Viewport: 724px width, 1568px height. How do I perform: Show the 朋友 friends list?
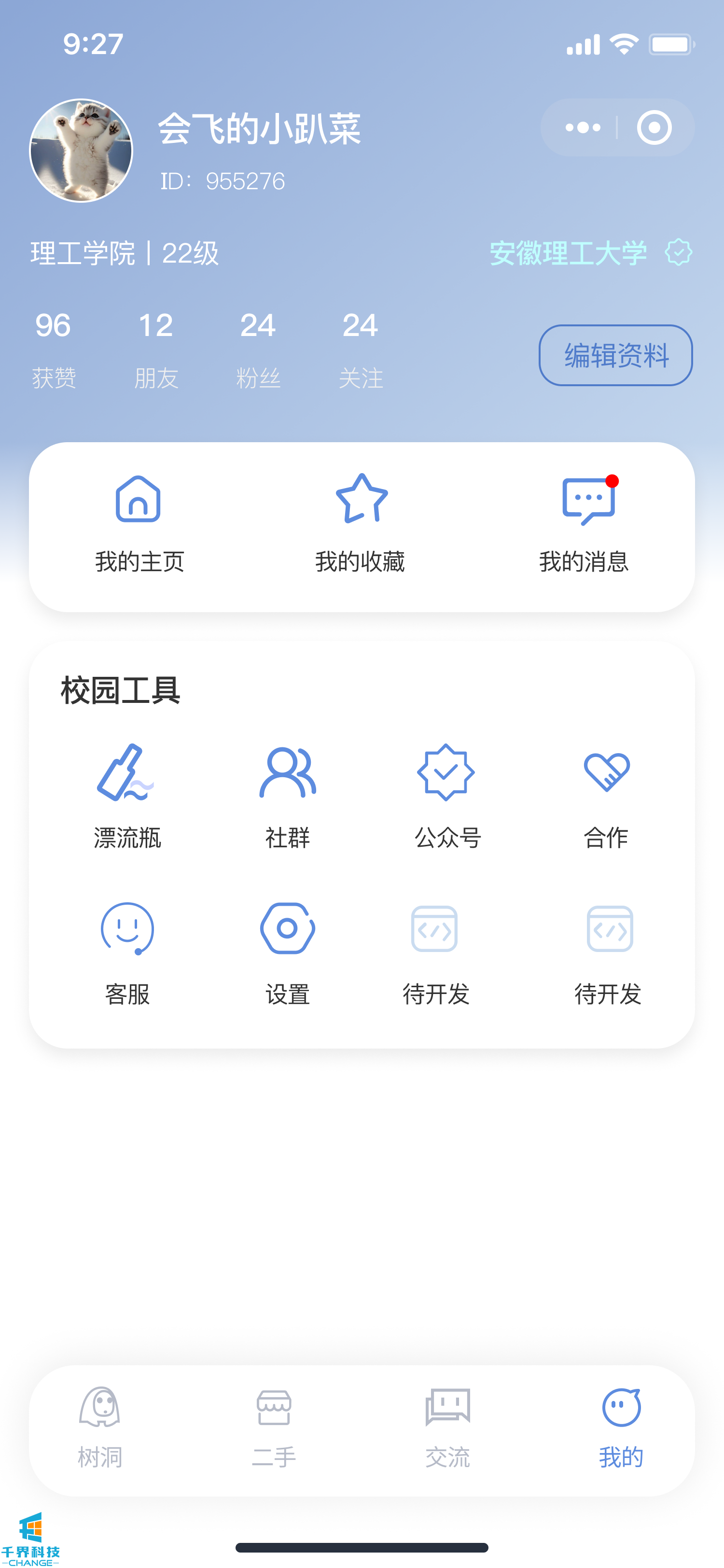point(156,350)
